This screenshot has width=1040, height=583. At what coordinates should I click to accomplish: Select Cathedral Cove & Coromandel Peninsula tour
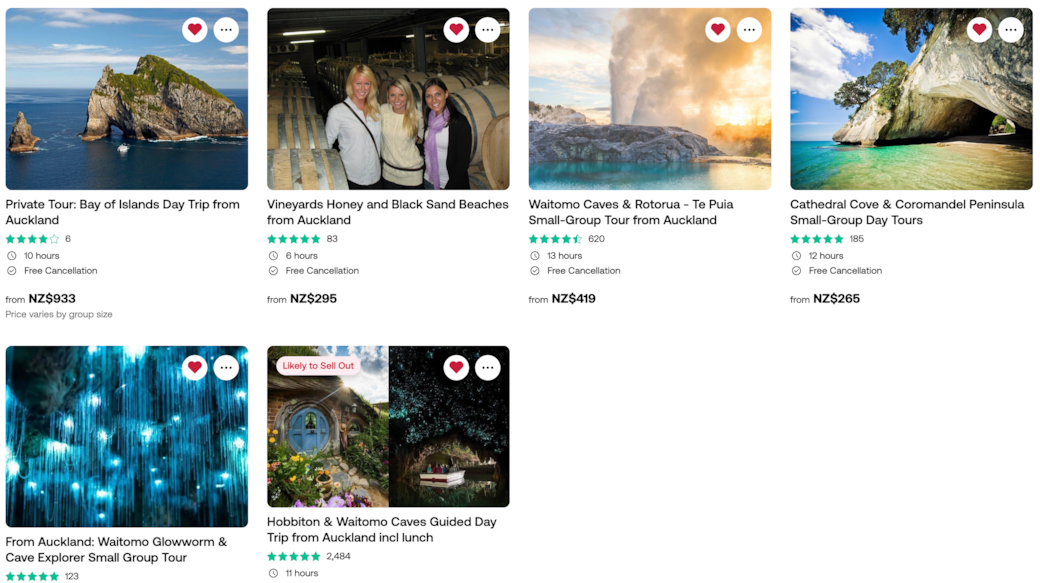(x=907, y=212)
